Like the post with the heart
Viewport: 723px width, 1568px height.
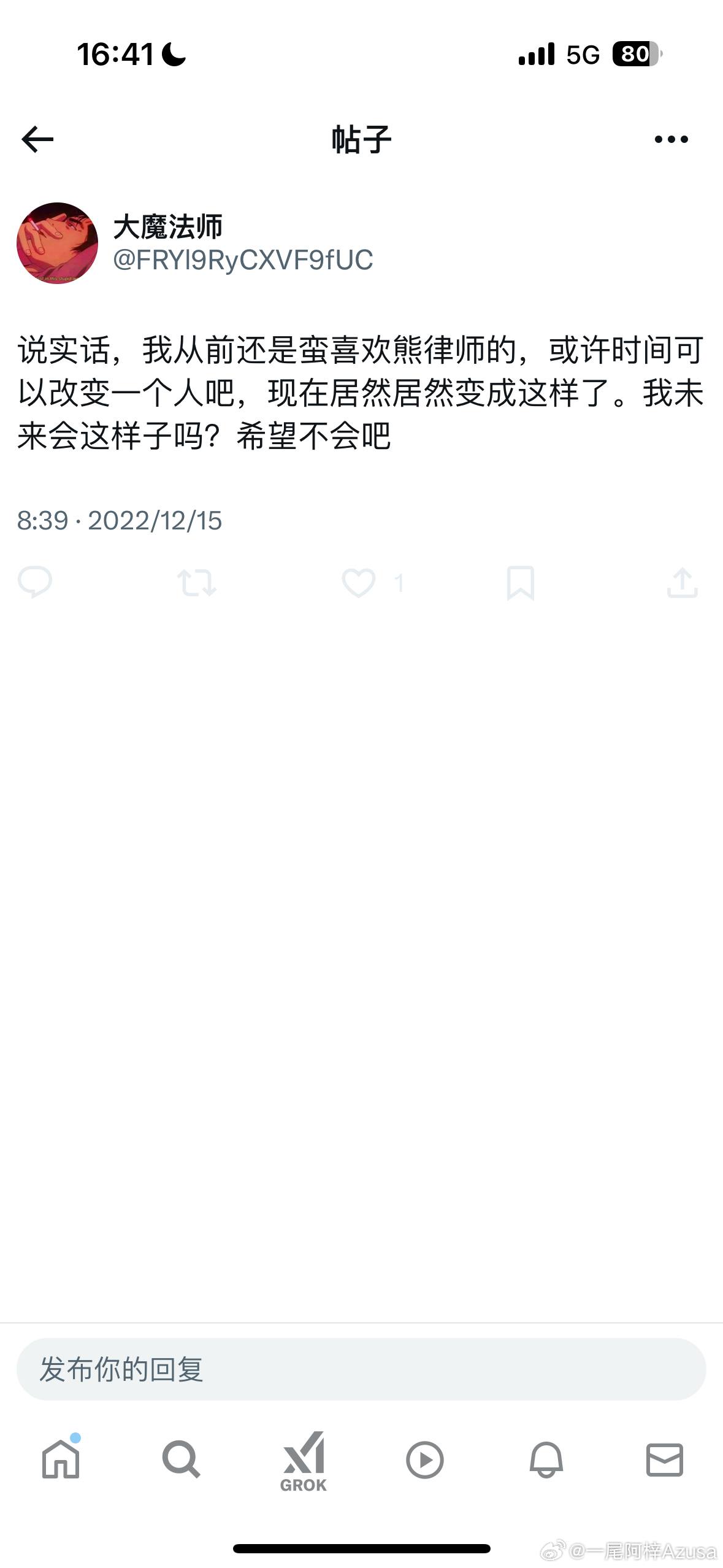[x=359, y=582]
